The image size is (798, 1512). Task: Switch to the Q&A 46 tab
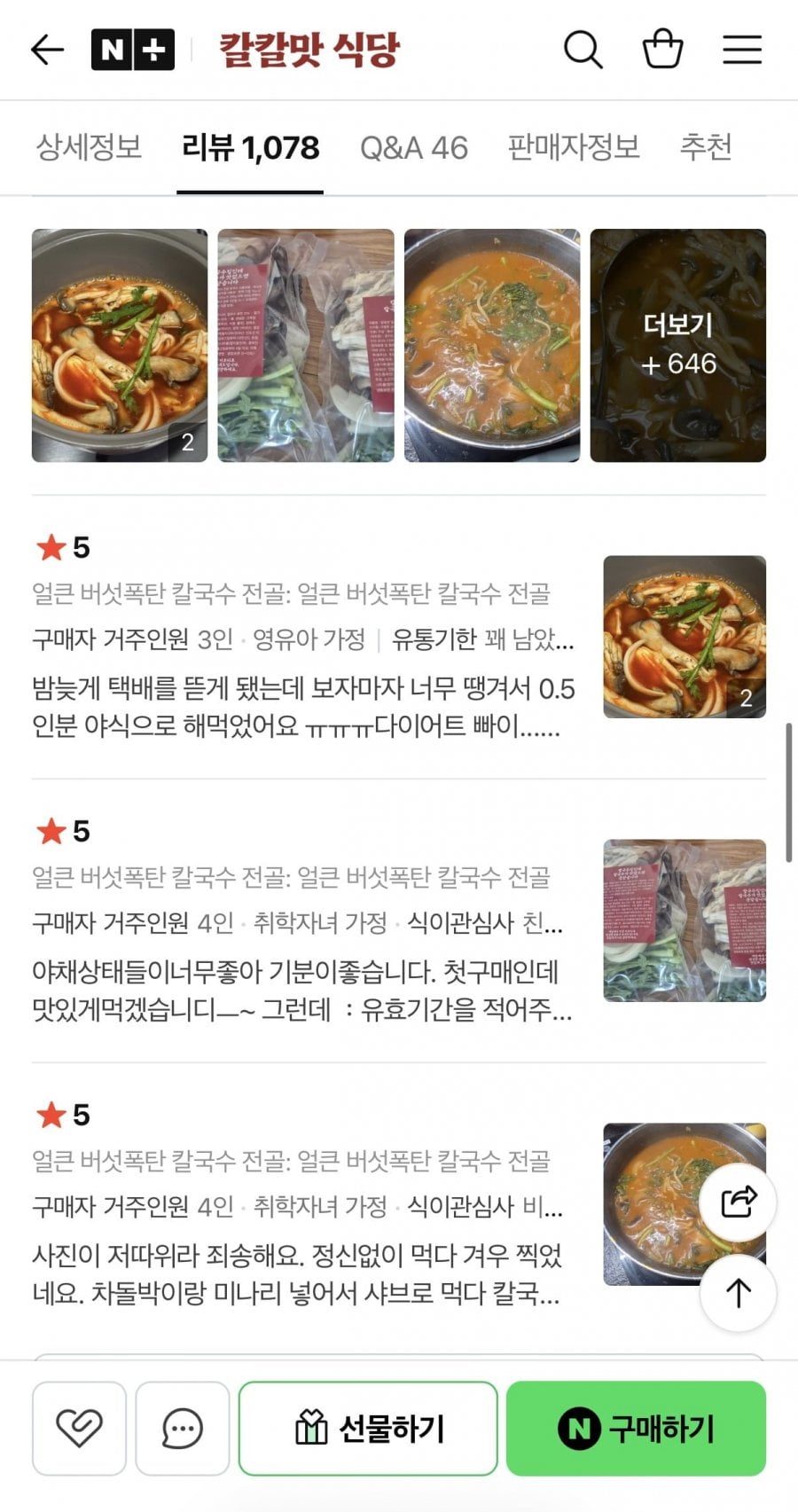click(413, 147)
